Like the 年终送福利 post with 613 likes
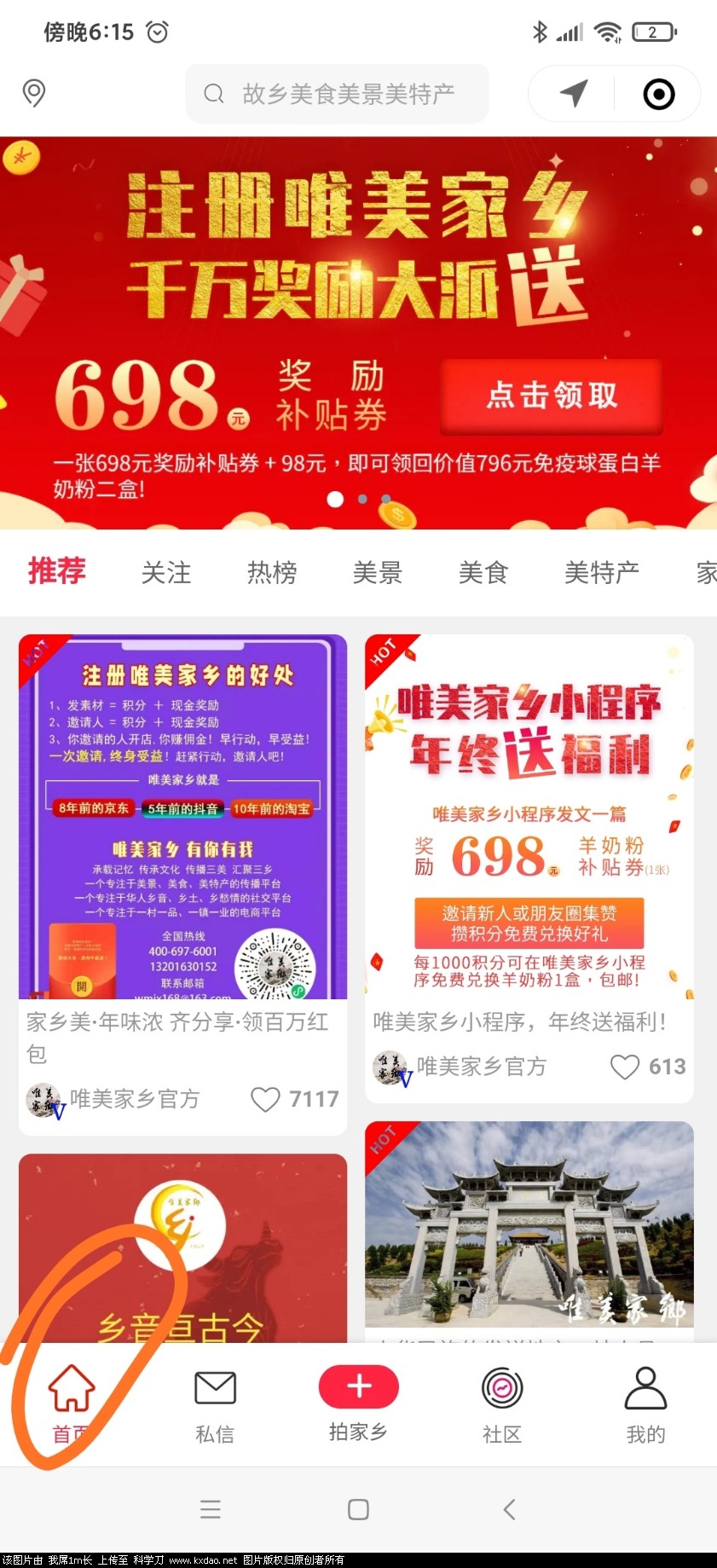The width and height of the screenshot is (717, 1568). pyautogui.click(x=625, y=1067)
